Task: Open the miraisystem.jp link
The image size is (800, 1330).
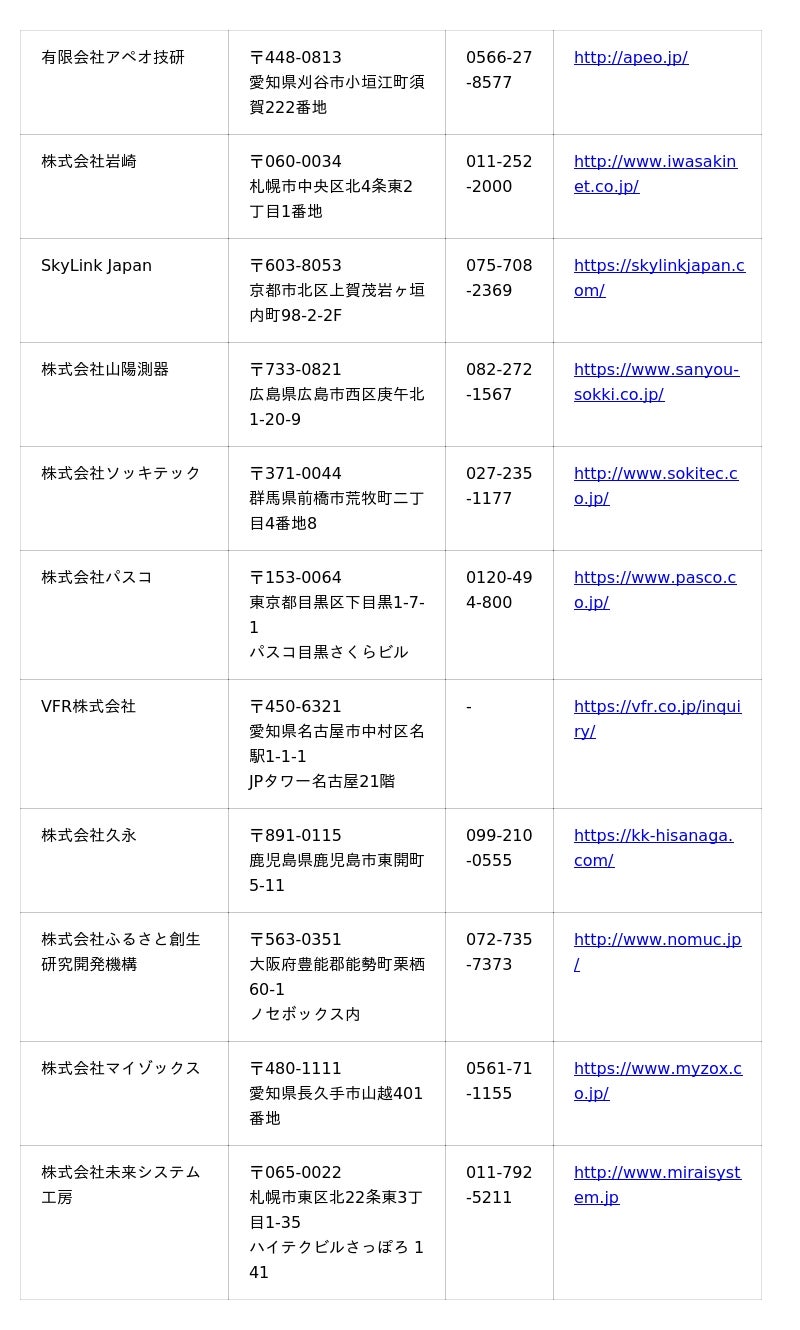Action: (657, 1185)
